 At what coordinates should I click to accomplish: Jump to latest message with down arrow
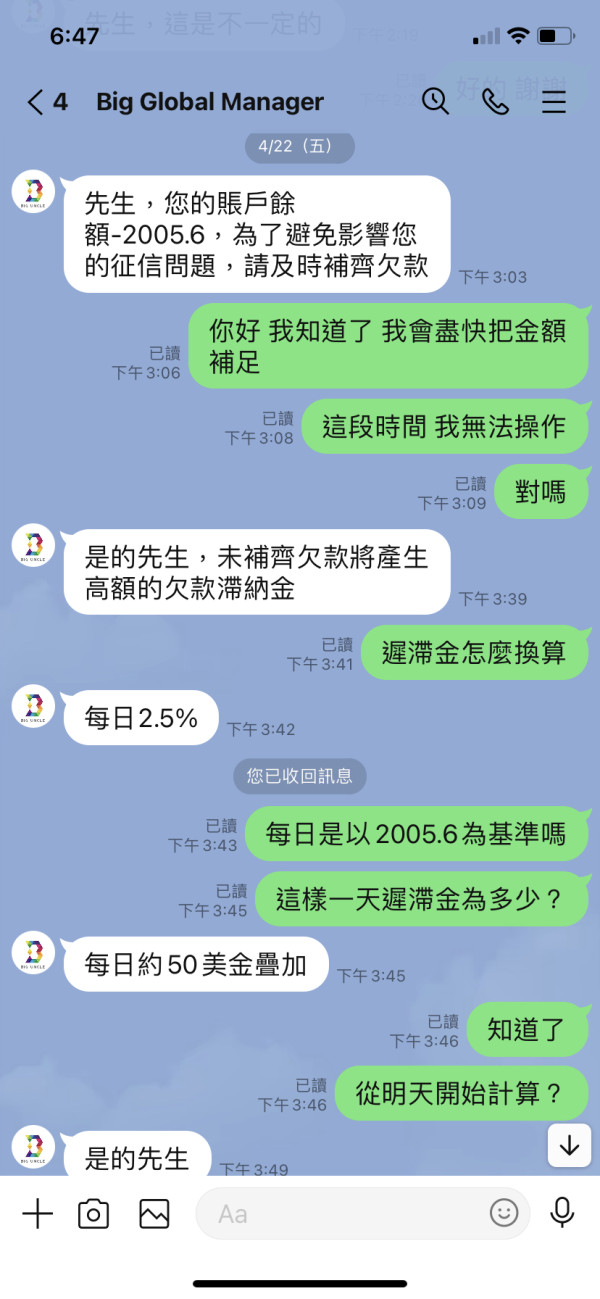click(x=569, y=1146)
